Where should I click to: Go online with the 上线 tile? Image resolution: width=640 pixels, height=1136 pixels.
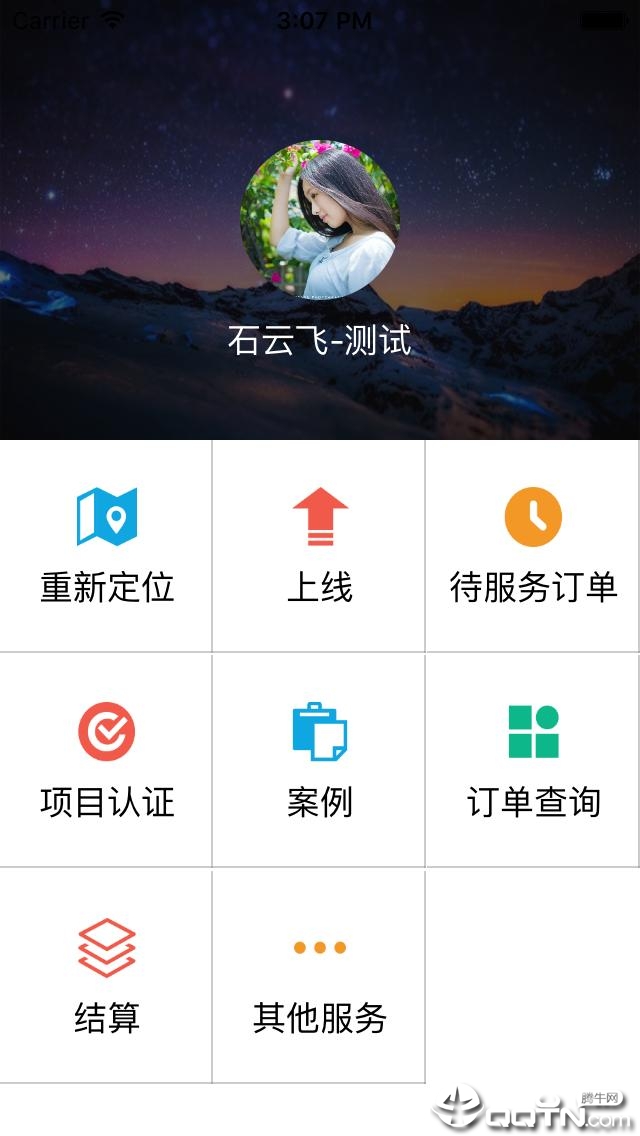click(319, 546)
